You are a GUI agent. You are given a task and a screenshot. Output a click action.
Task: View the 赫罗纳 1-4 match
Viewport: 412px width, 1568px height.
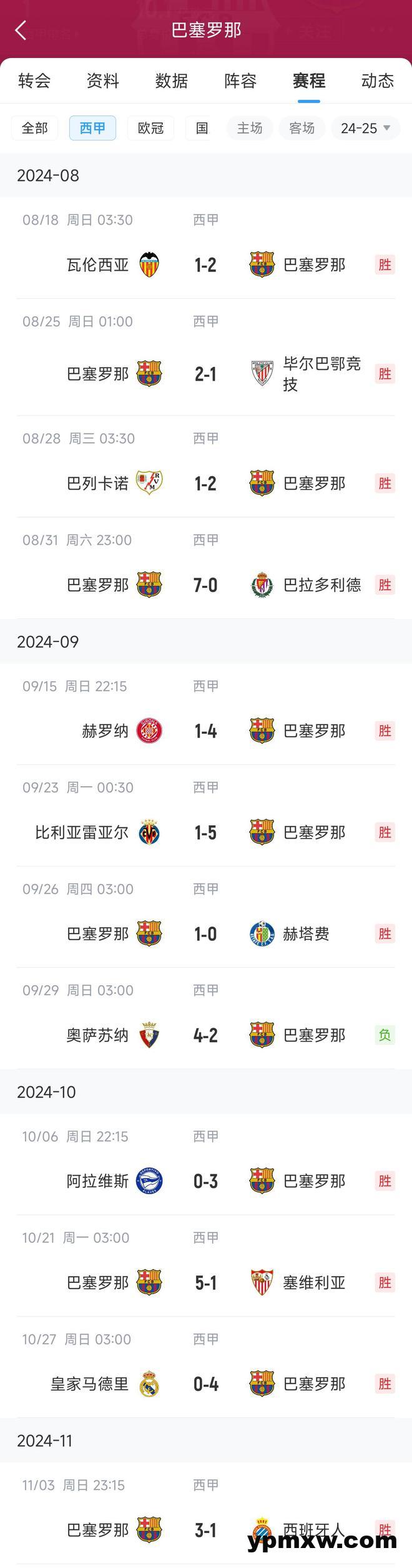coord(205,731)
